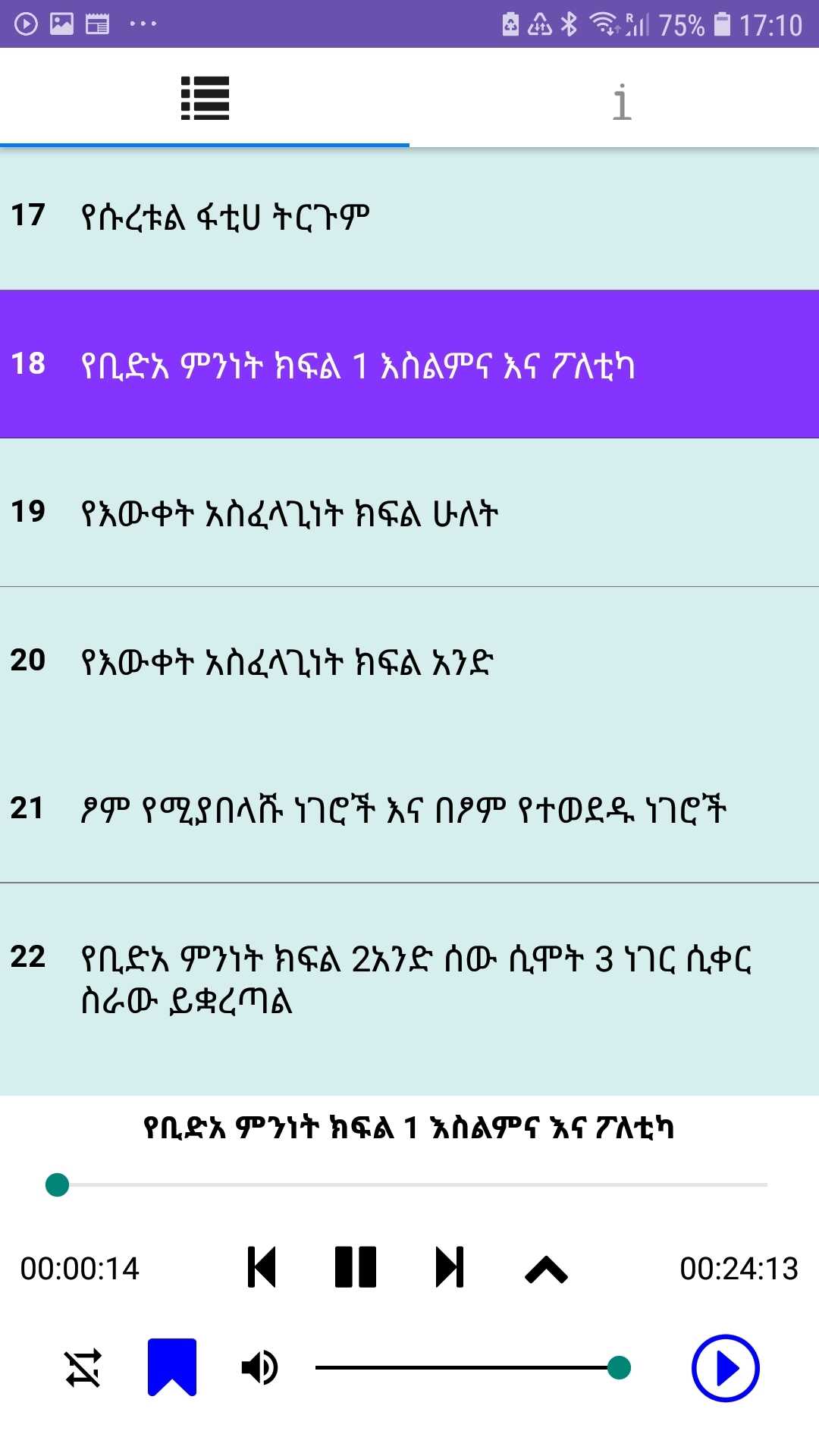
Task: Play track 20 in the list
Action: 409,661
